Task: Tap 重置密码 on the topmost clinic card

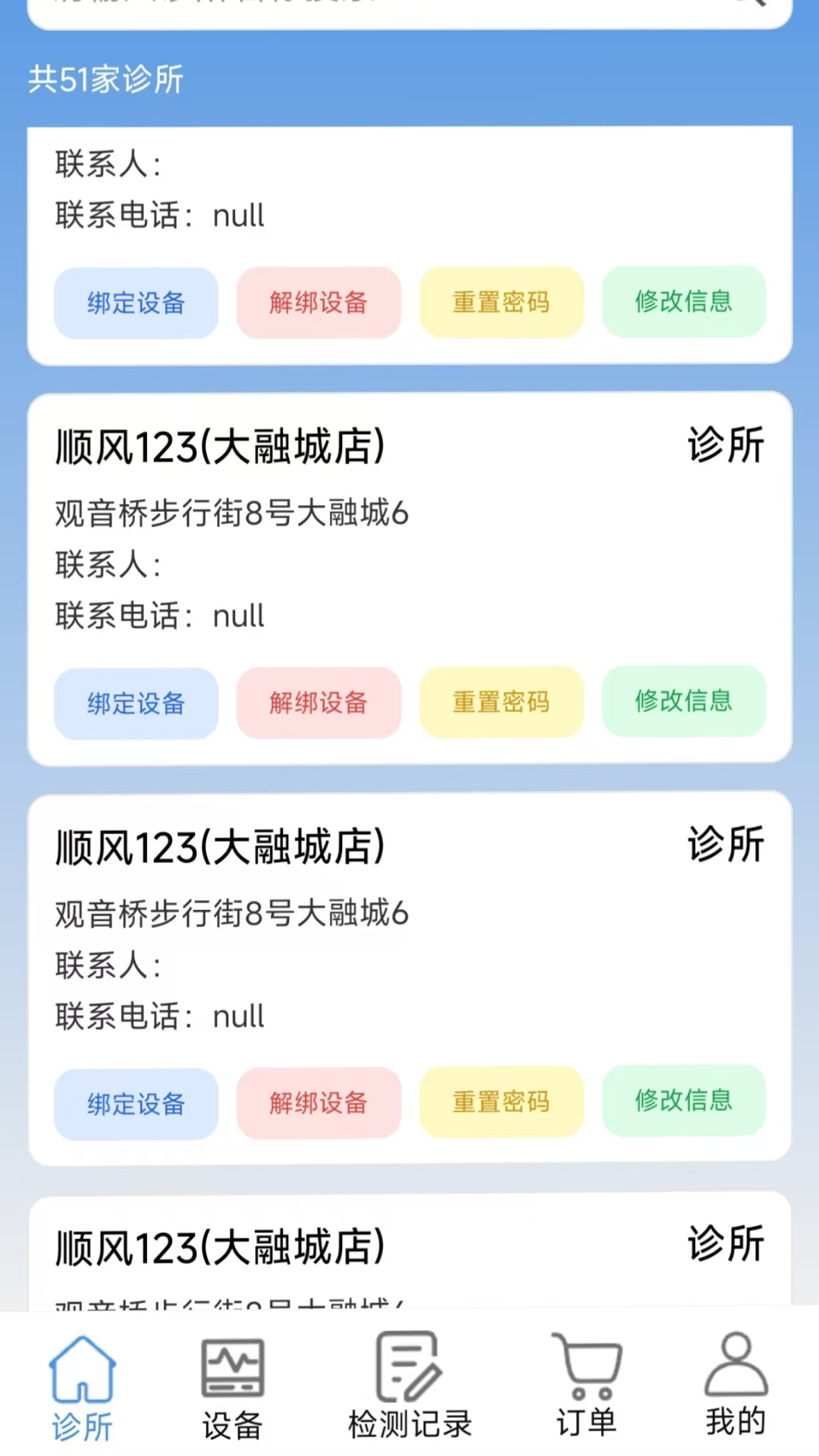Action: click(501, 302)
